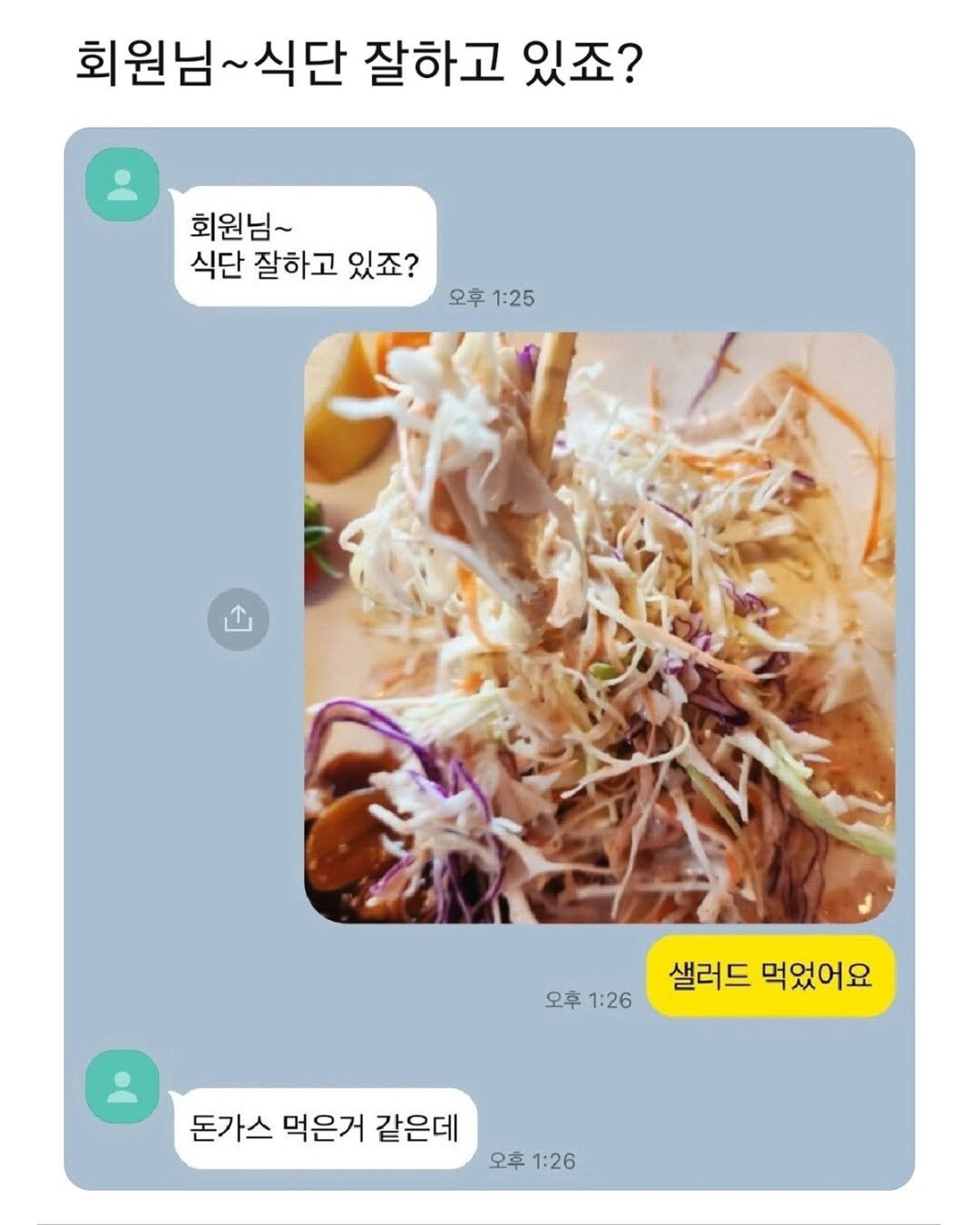
Task: Click the green profile avatar beside the bottom message
Action: pos(122,1087)
